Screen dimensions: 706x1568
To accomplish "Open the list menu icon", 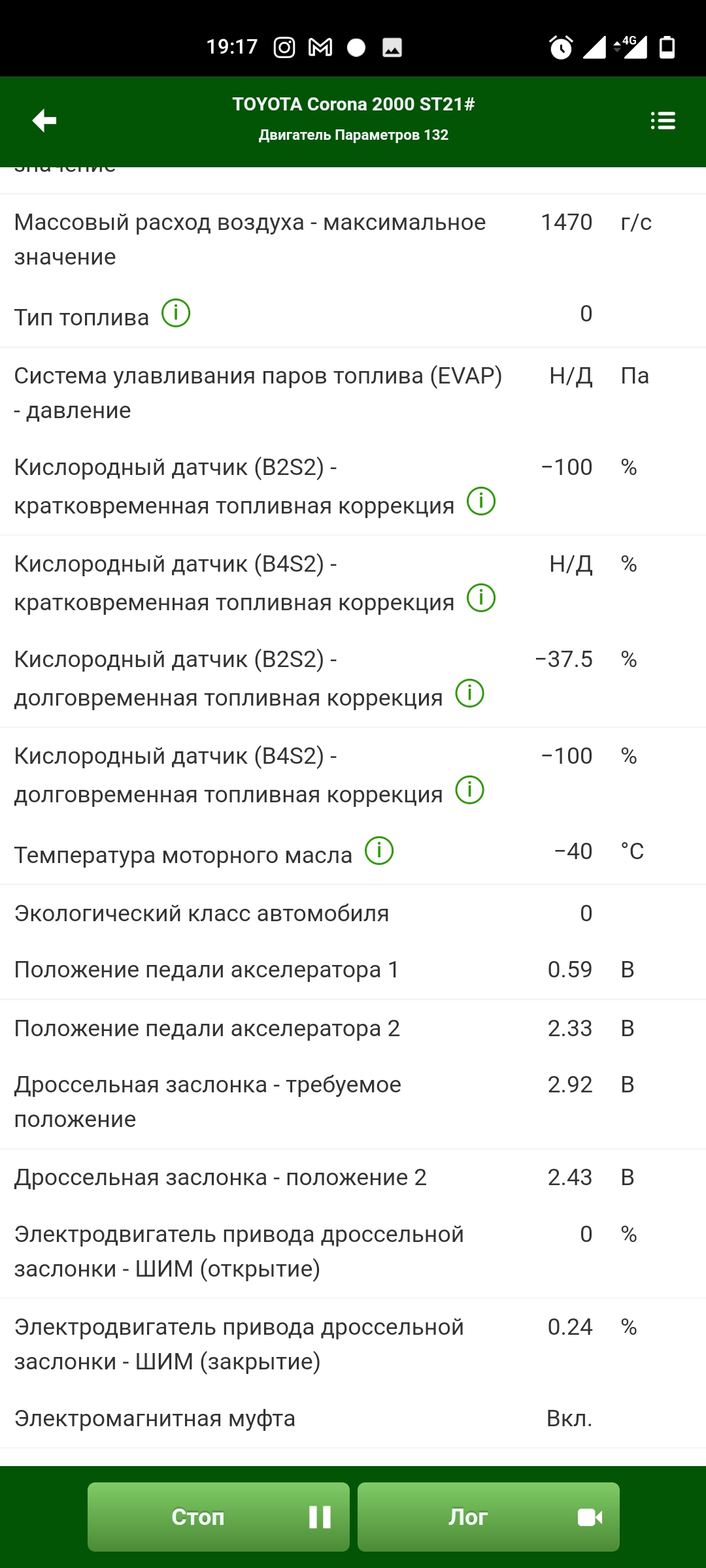I will [663, 121].
